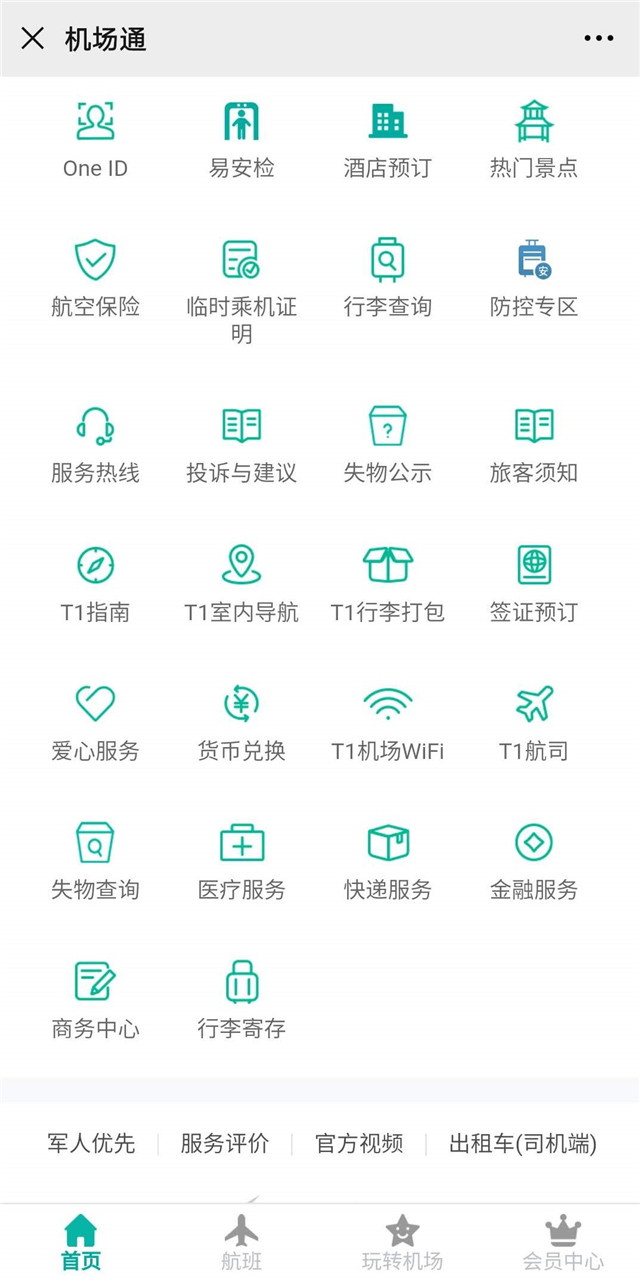Open 行李查询 baggage inquiry
This screenshot has height=1287, width=640.
tap(388, 279)
